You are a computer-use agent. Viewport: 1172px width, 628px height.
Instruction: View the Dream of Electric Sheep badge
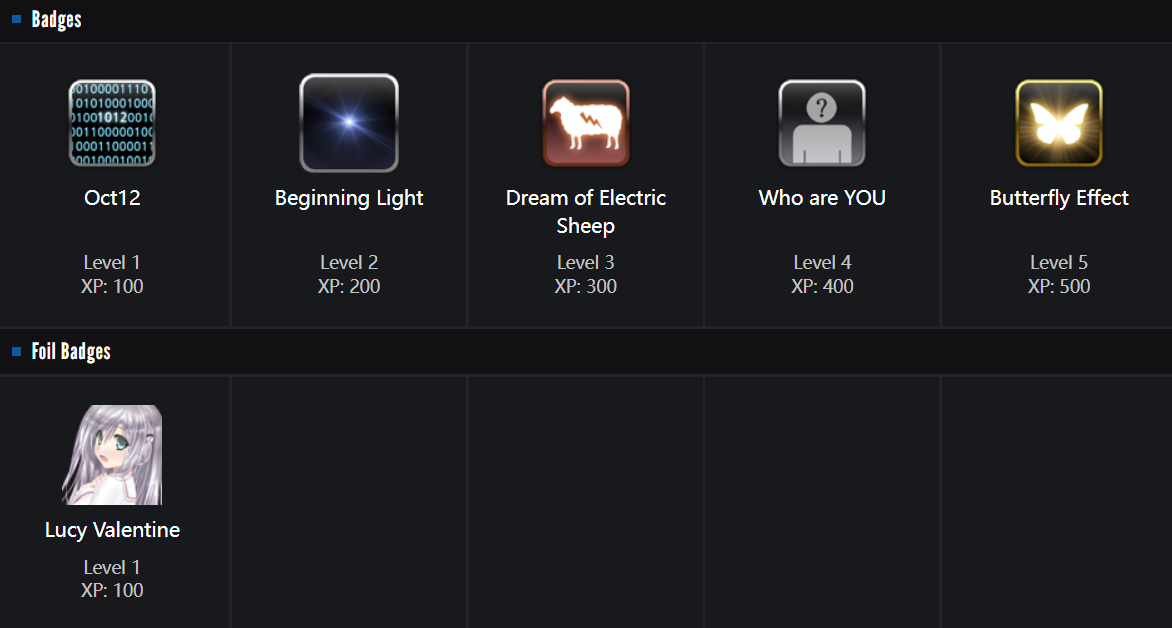click(x=586, y=123)
